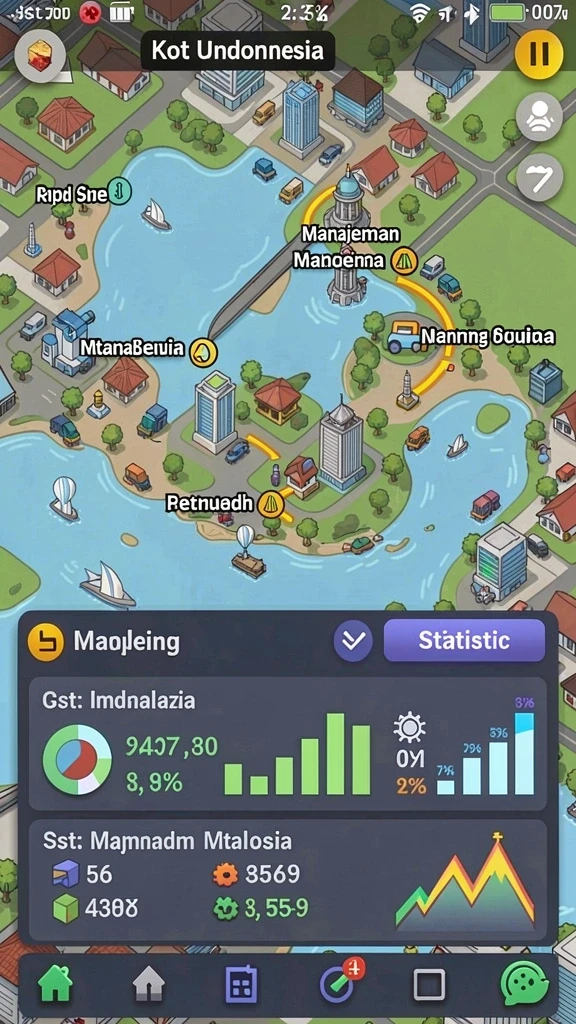576x1024 pixels.
Task: Open the Sst: Majmnadm Mtalosia card
Action: click(287, 879)
